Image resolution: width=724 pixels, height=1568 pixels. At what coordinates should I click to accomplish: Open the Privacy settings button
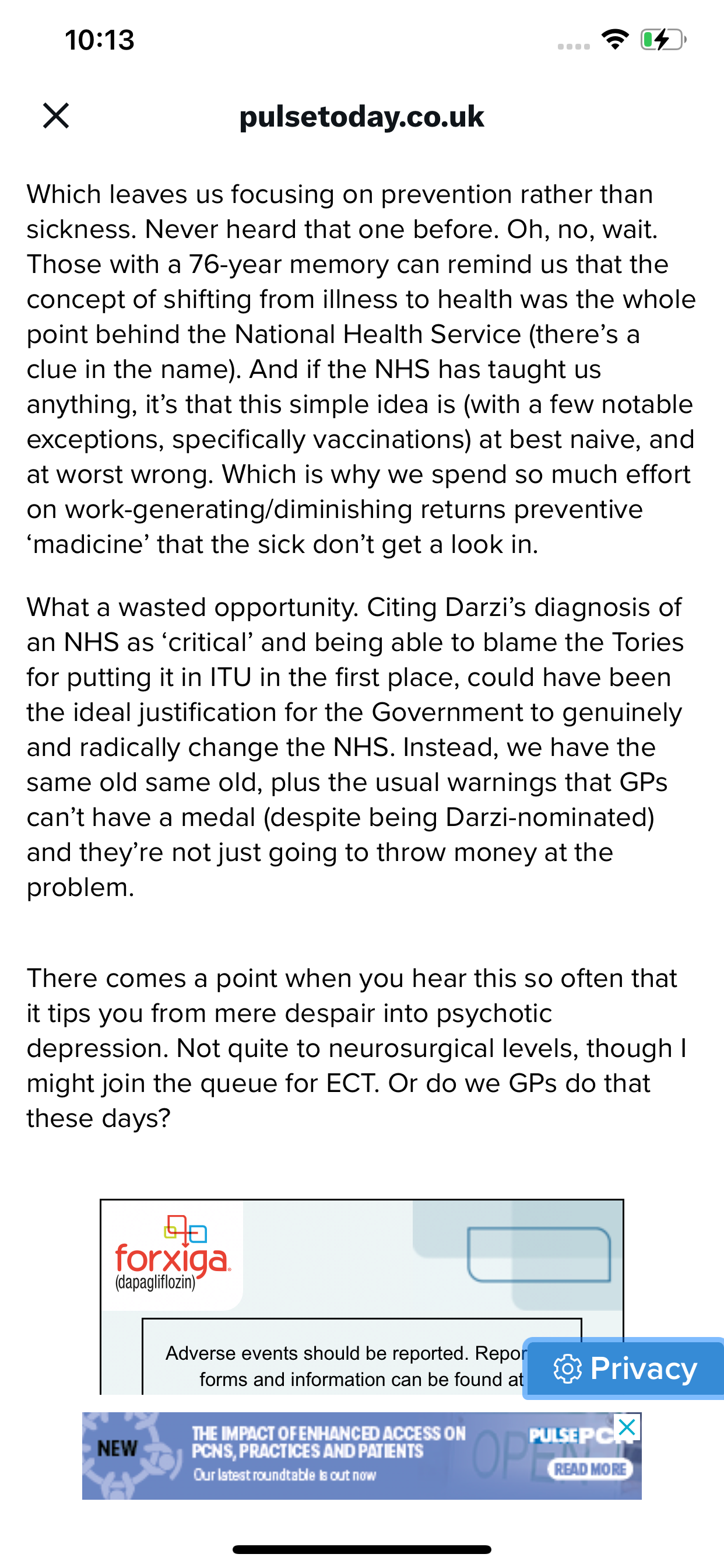624,1368
